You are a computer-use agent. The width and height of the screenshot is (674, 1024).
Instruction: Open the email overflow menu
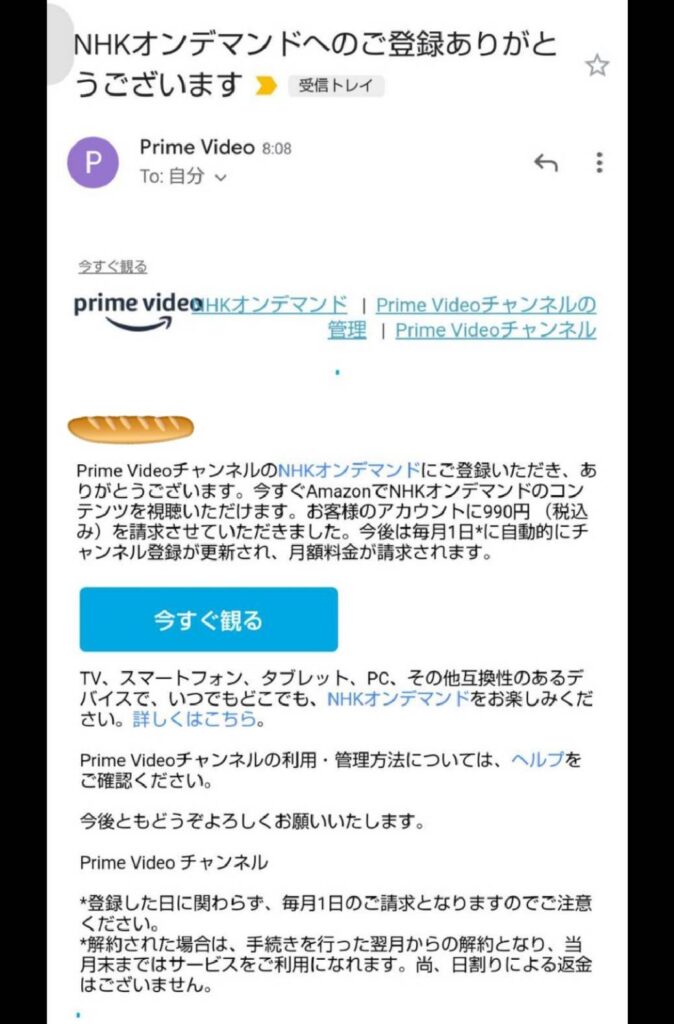click(x=599, y=163)
